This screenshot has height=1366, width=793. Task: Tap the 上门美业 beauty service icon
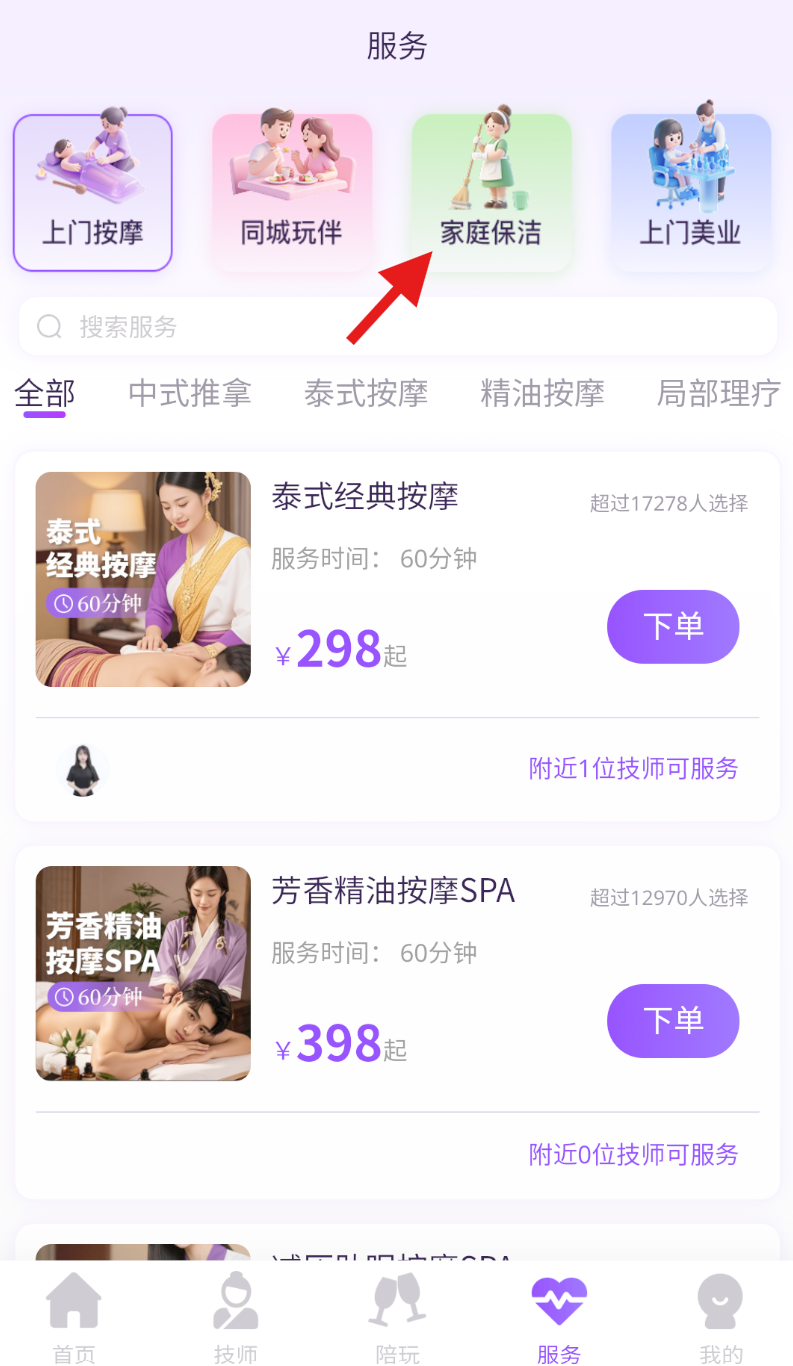[690, 192]
